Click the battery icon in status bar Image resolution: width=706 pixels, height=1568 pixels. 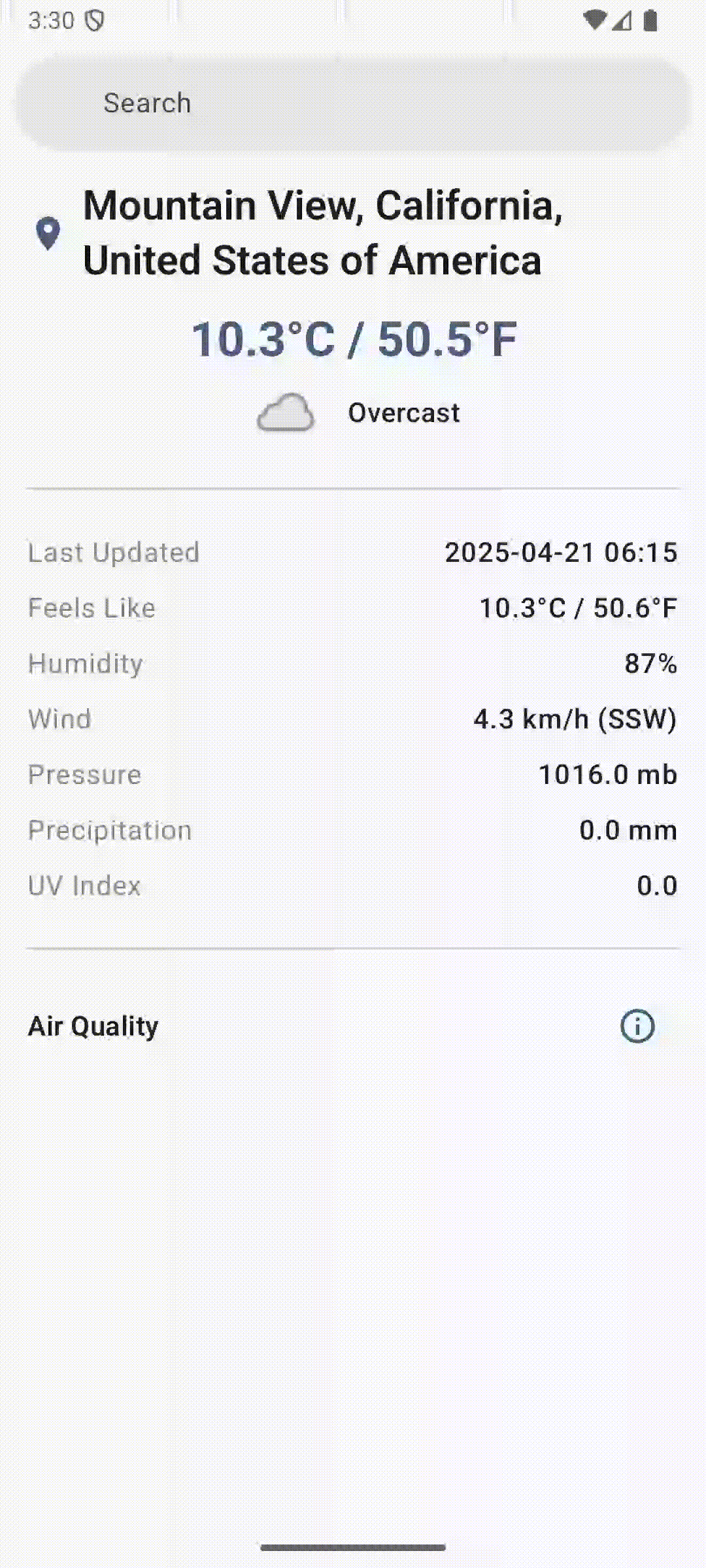click(x=651, y=21)
